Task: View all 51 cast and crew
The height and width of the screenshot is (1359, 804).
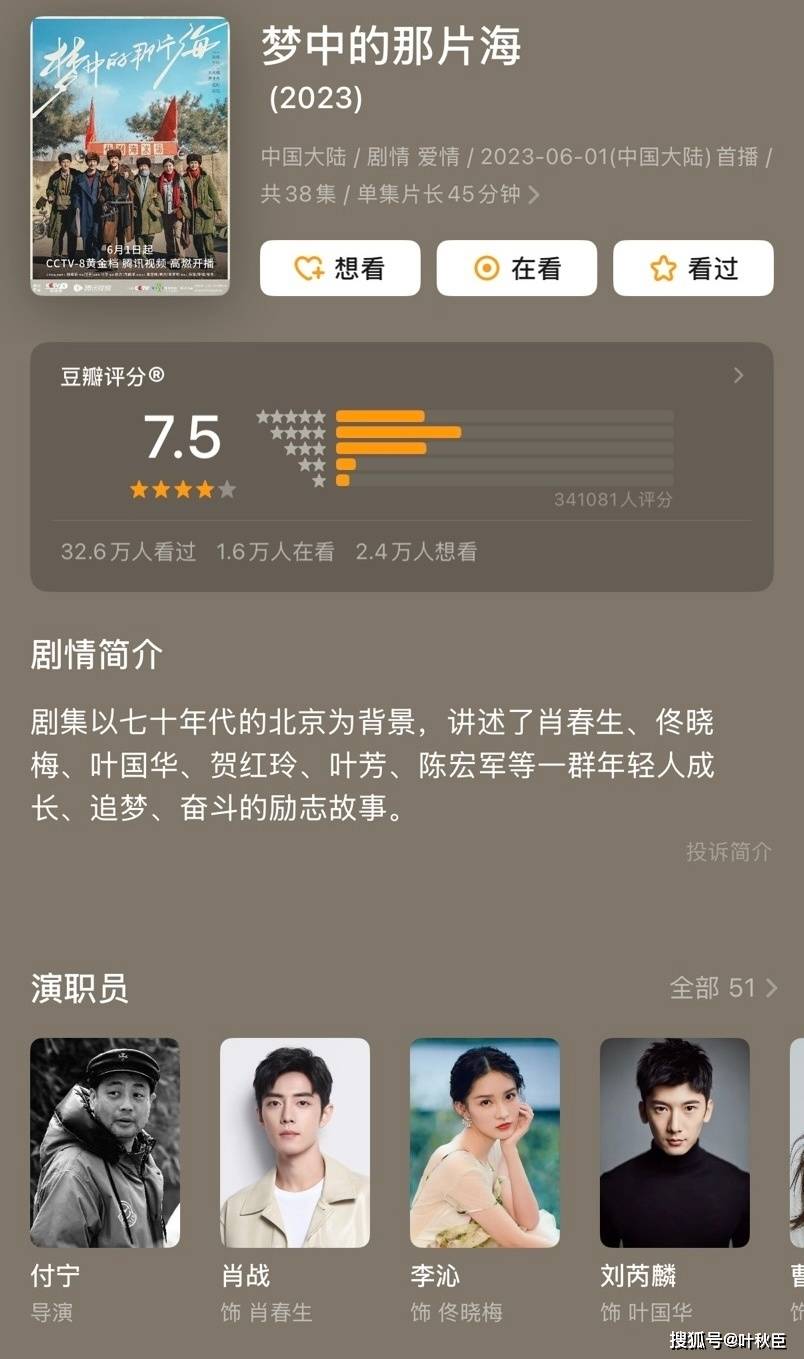Action: (723, 988)
